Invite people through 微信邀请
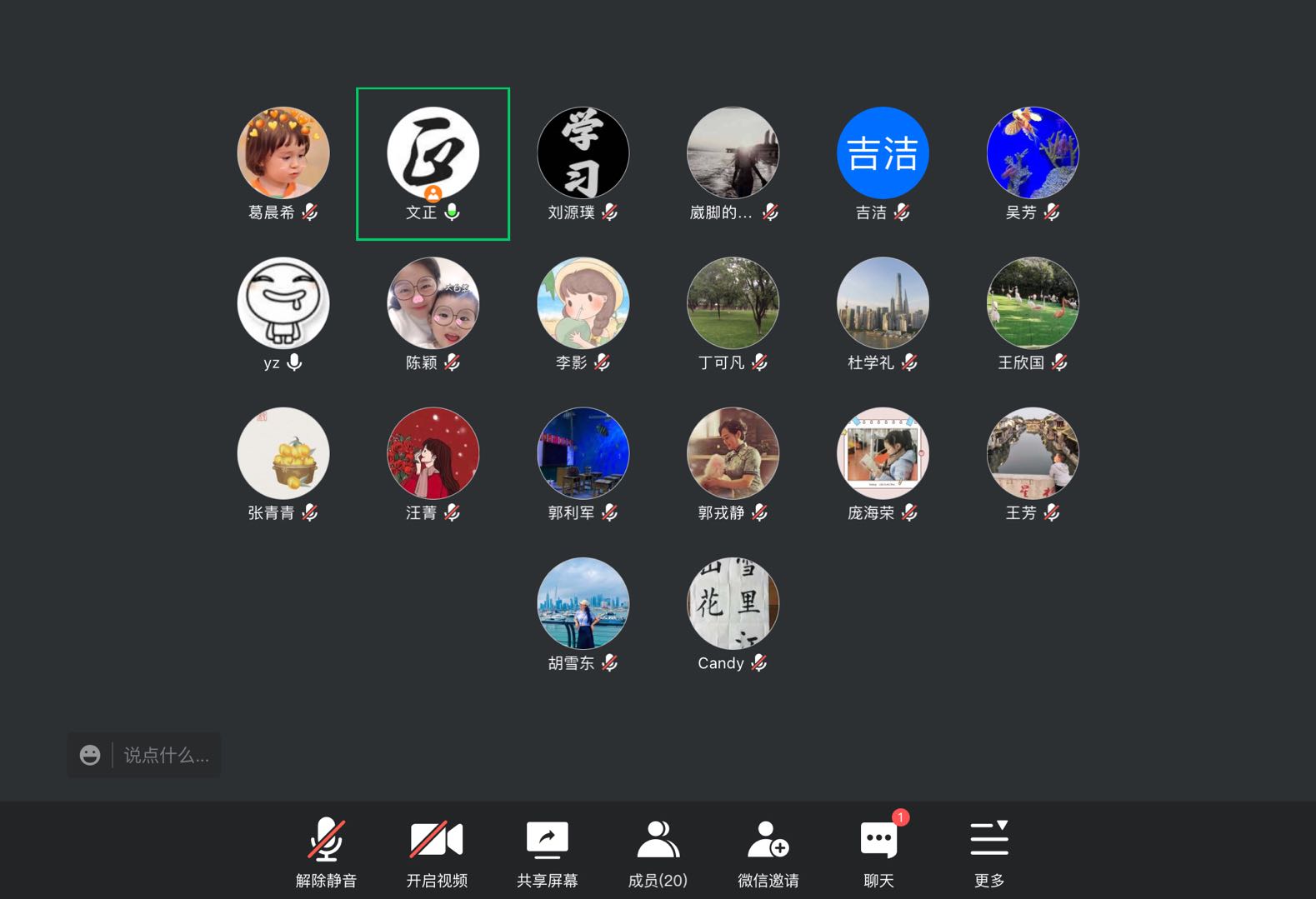 tap(768, 852)
